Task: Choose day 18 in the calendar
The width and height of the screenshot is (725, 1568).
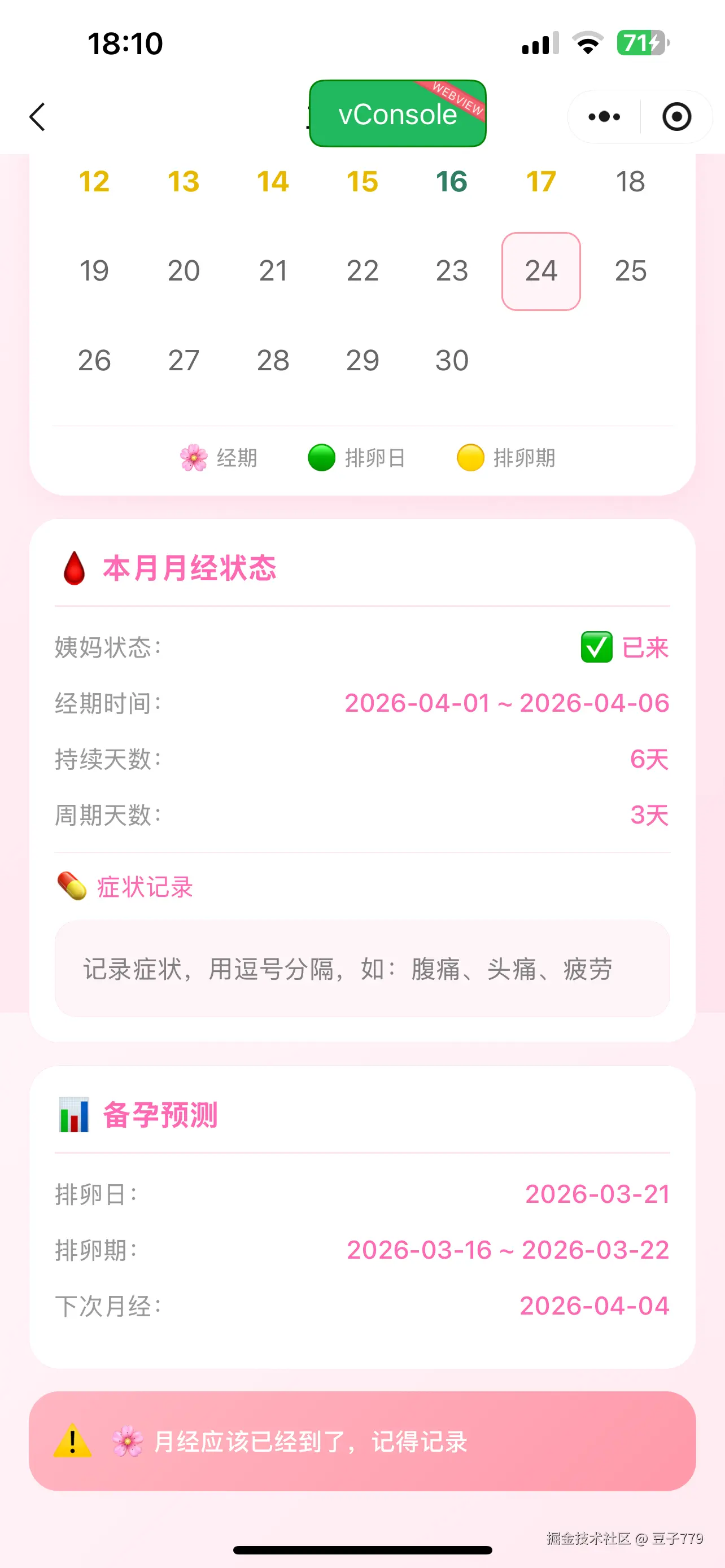Action: point(630,181)
